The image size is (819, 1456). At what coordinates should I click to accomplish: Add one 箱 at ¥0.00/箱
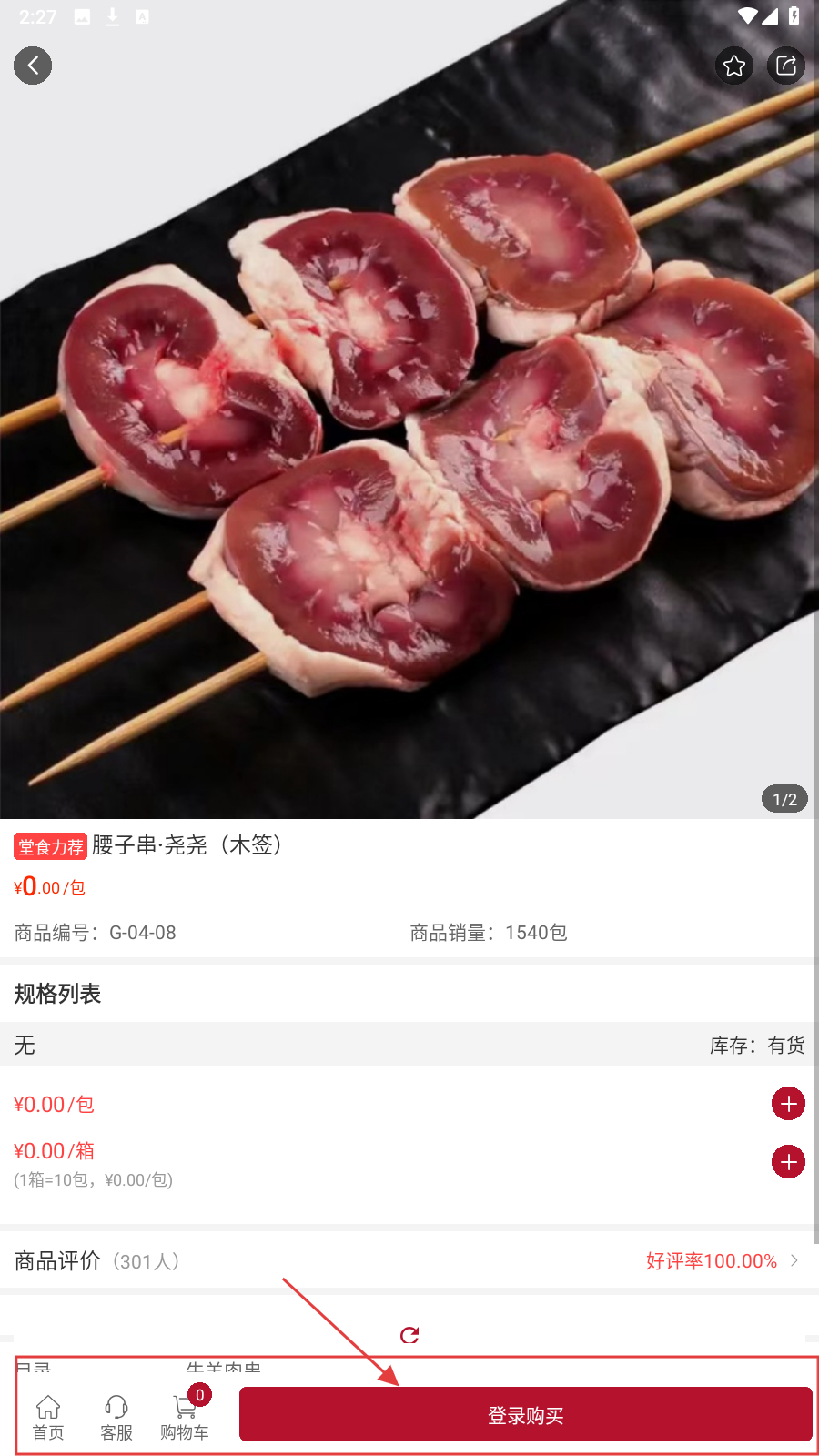pos(788,1162)
